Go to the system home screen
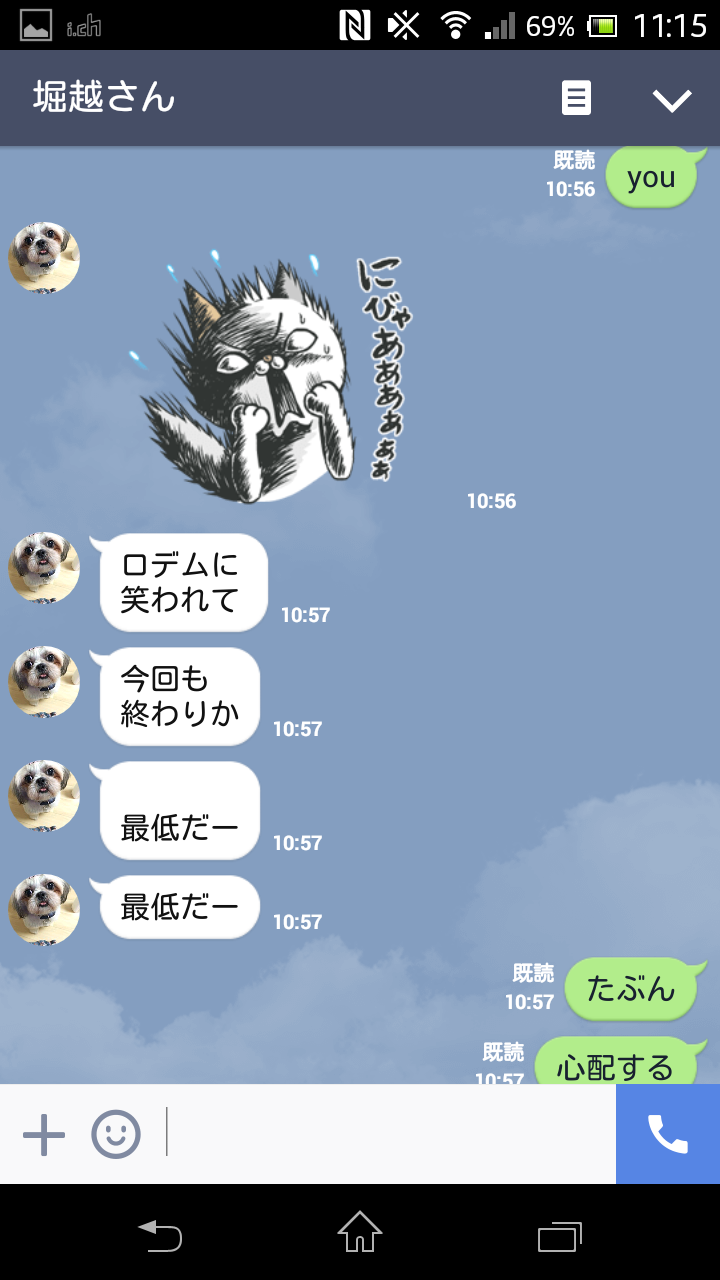This screenshot has height=1280, width=720. (x=360, y=1233)
